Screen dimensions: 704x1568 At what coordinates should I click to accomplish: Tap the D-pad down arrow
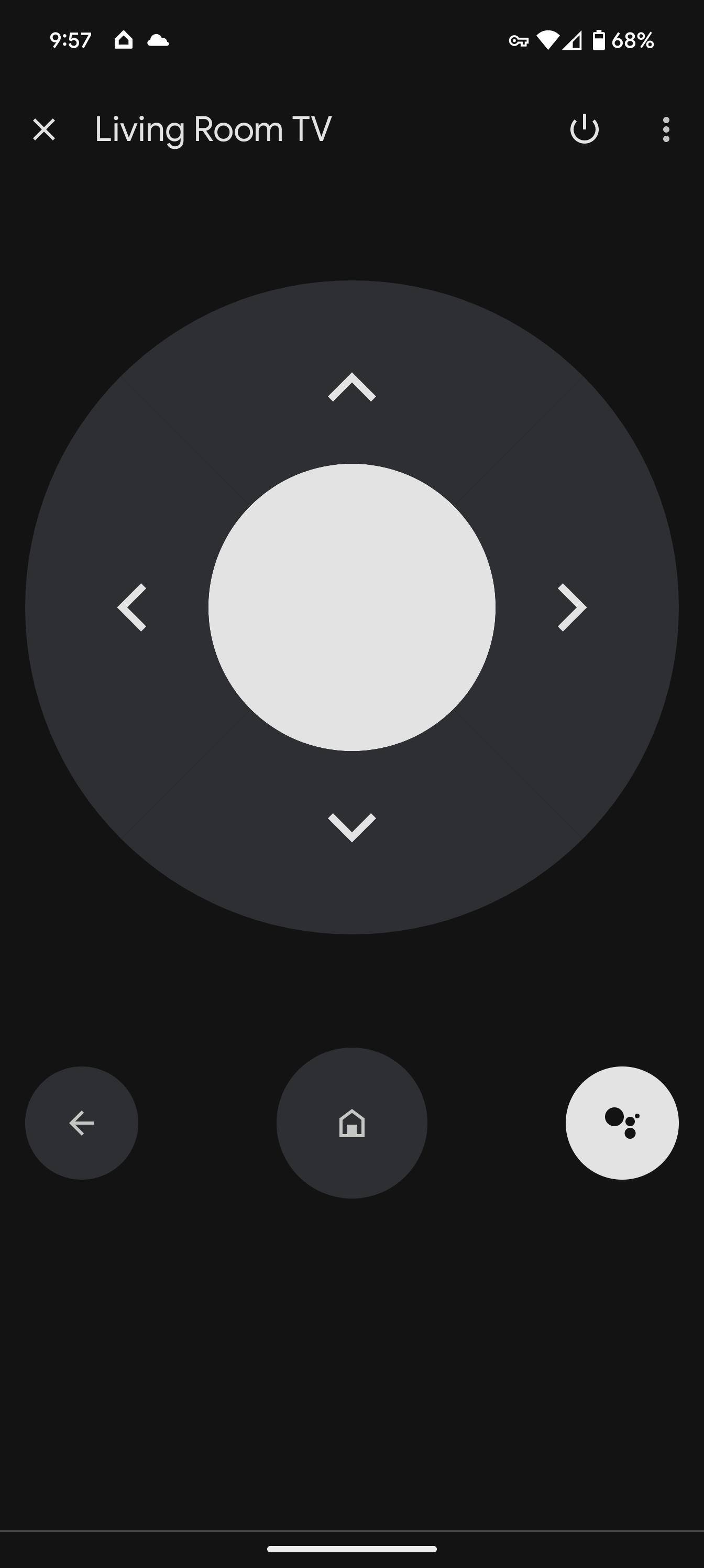coord(351,827)
